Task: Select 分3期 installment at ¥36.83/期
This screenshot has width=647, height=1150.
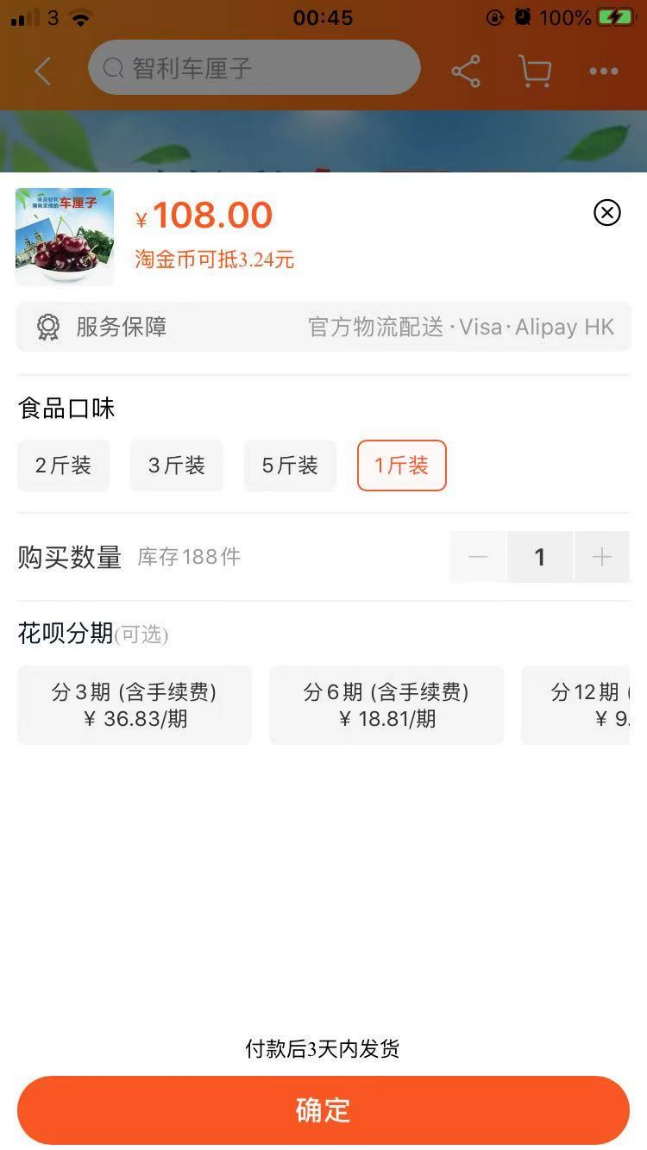Action: (134, 705)
